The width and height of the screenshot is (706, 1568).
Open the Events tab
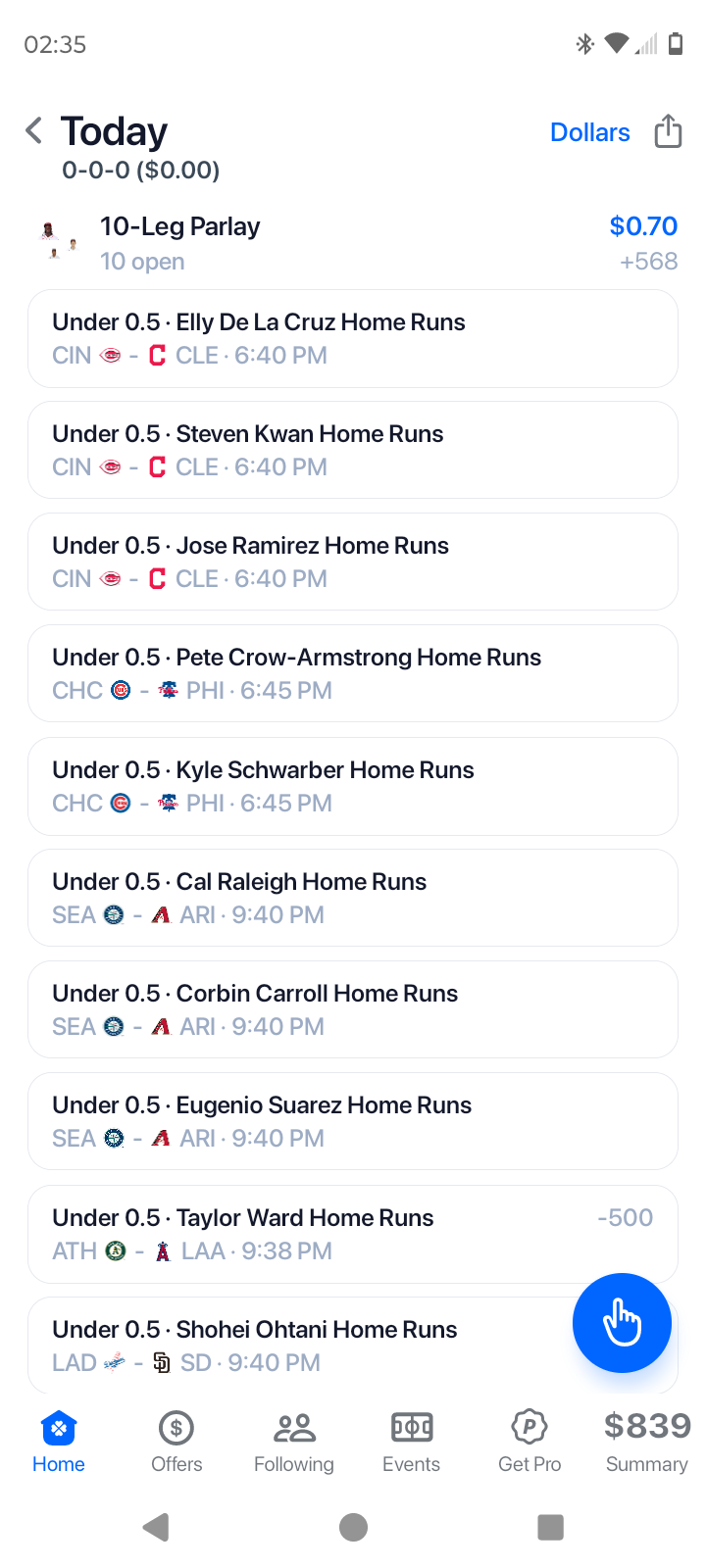pos(412,1442)
